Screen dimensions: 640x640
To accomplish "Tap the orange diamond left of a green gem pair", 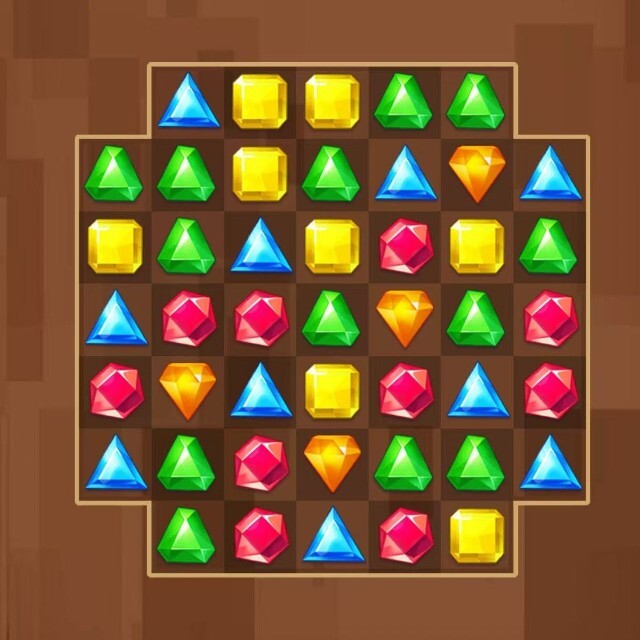I will [332, 462].
